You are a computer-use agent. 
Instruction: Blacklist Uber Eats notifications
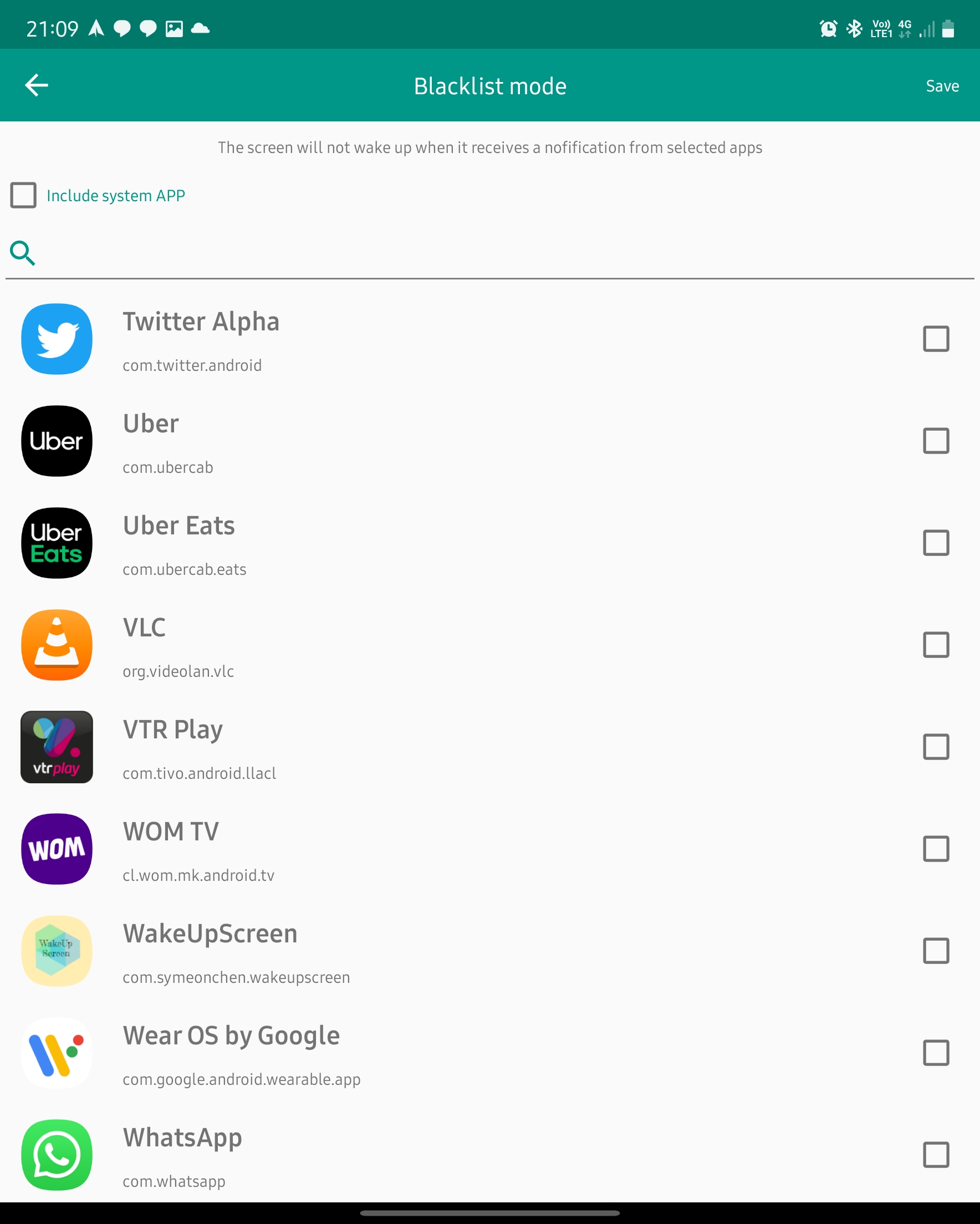click(936, 543)
